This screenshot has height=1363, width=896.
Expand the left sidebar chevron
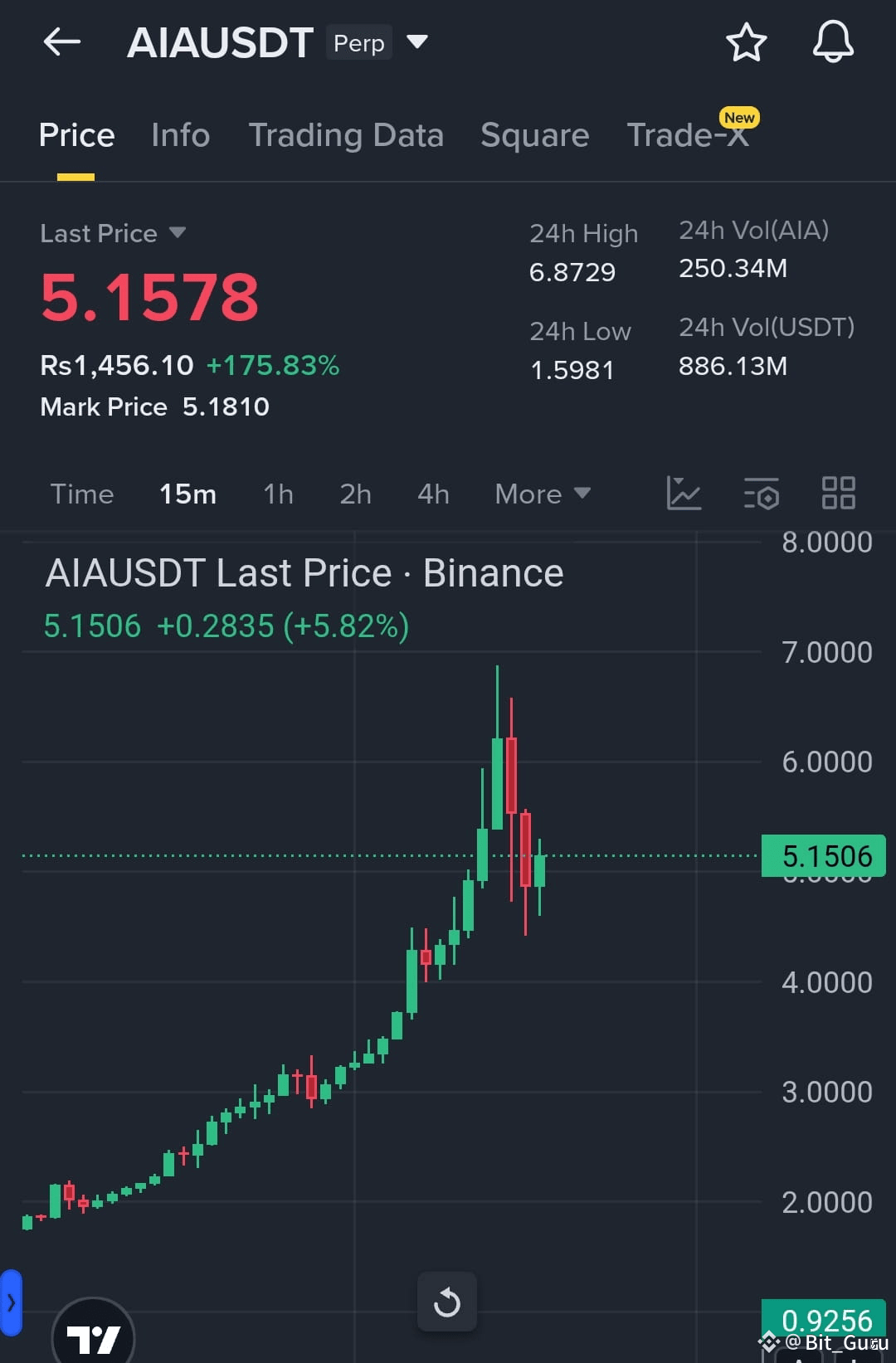click(12, 1299)
